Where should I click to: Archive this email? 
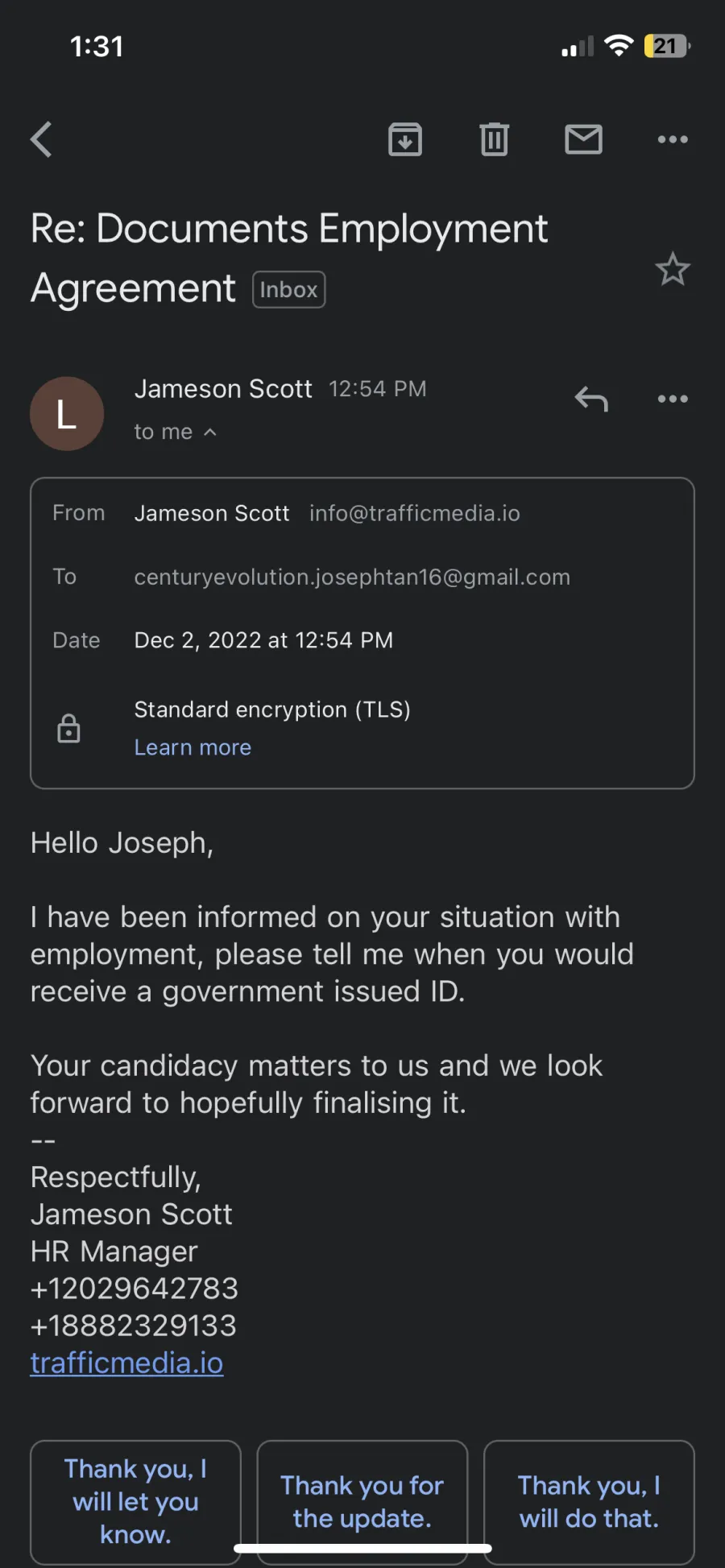point(405,139)
